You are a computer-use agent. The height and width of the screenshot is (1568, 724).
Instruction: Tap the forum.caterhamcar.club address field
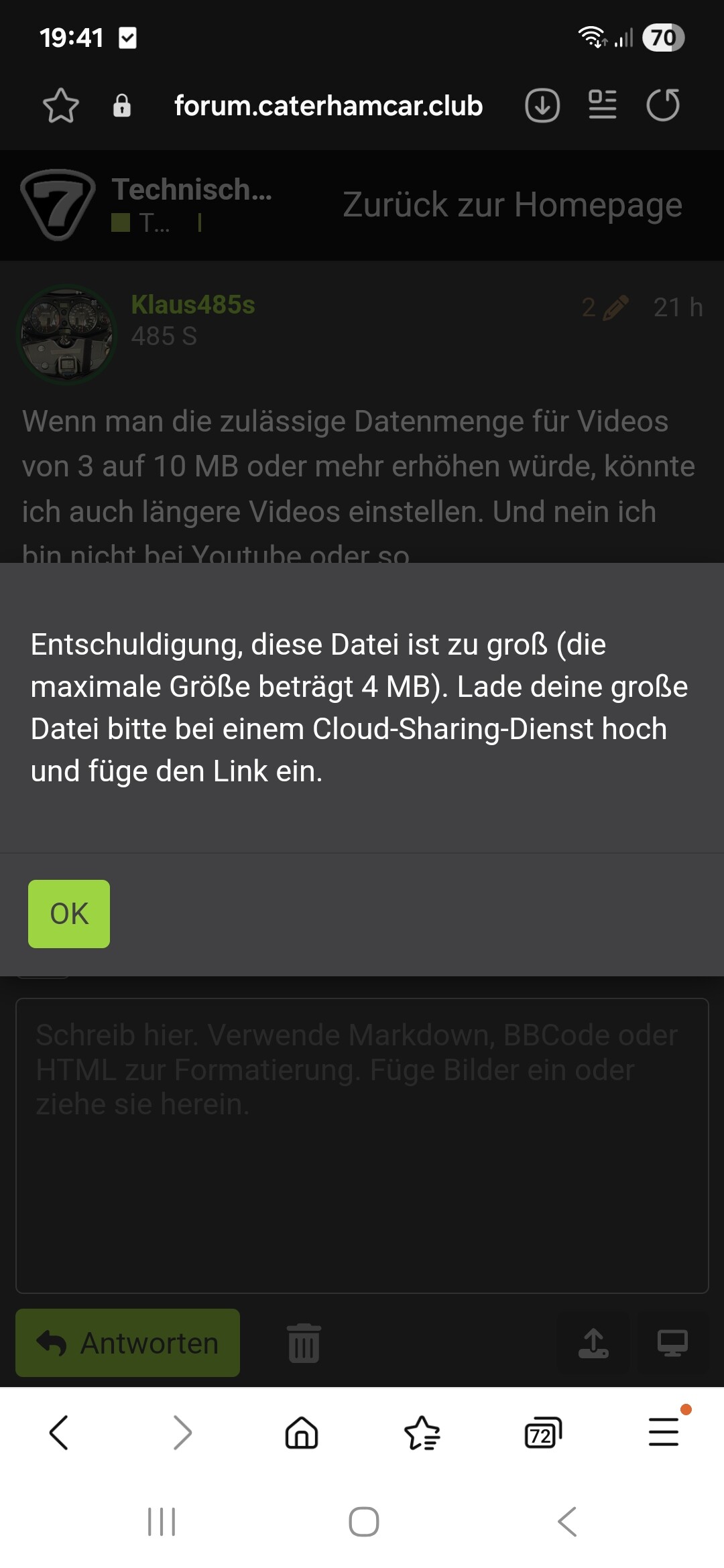point(328,105)
